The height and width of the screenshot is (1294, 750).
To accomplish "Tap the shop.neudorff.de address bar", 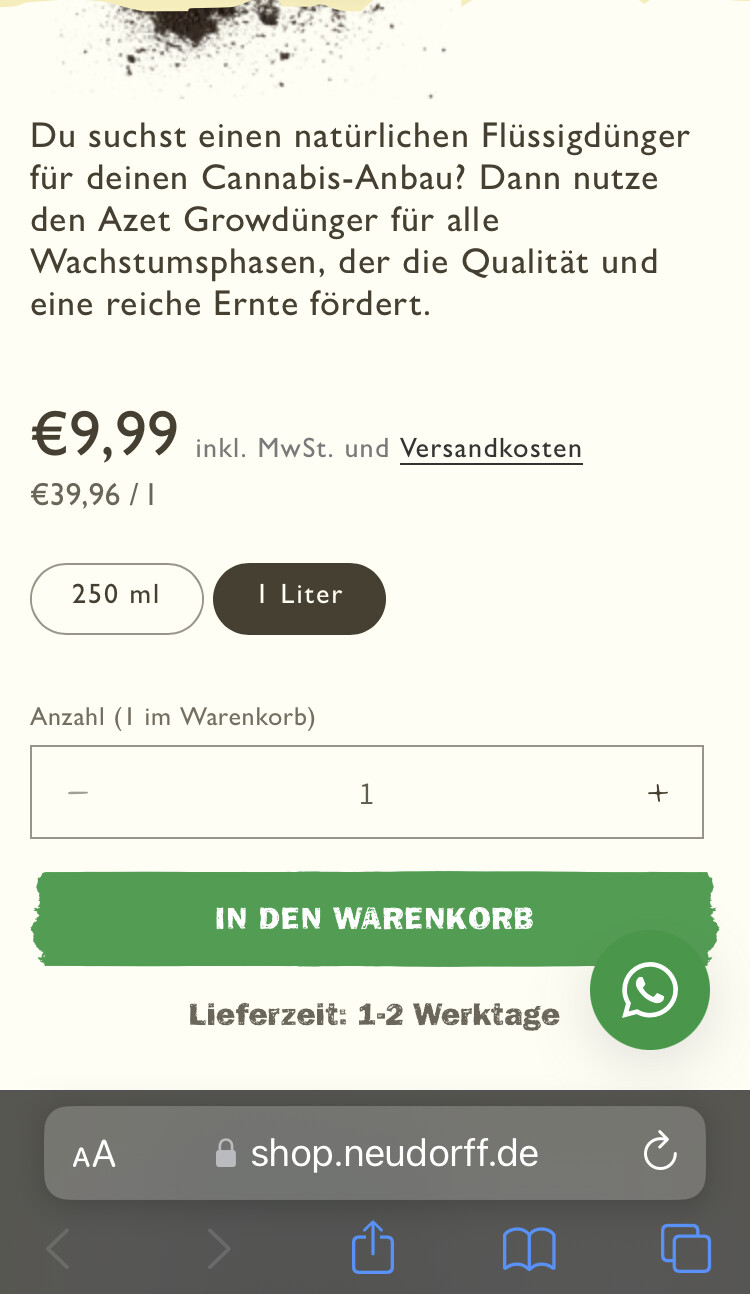I will [x=394, y=1154].
